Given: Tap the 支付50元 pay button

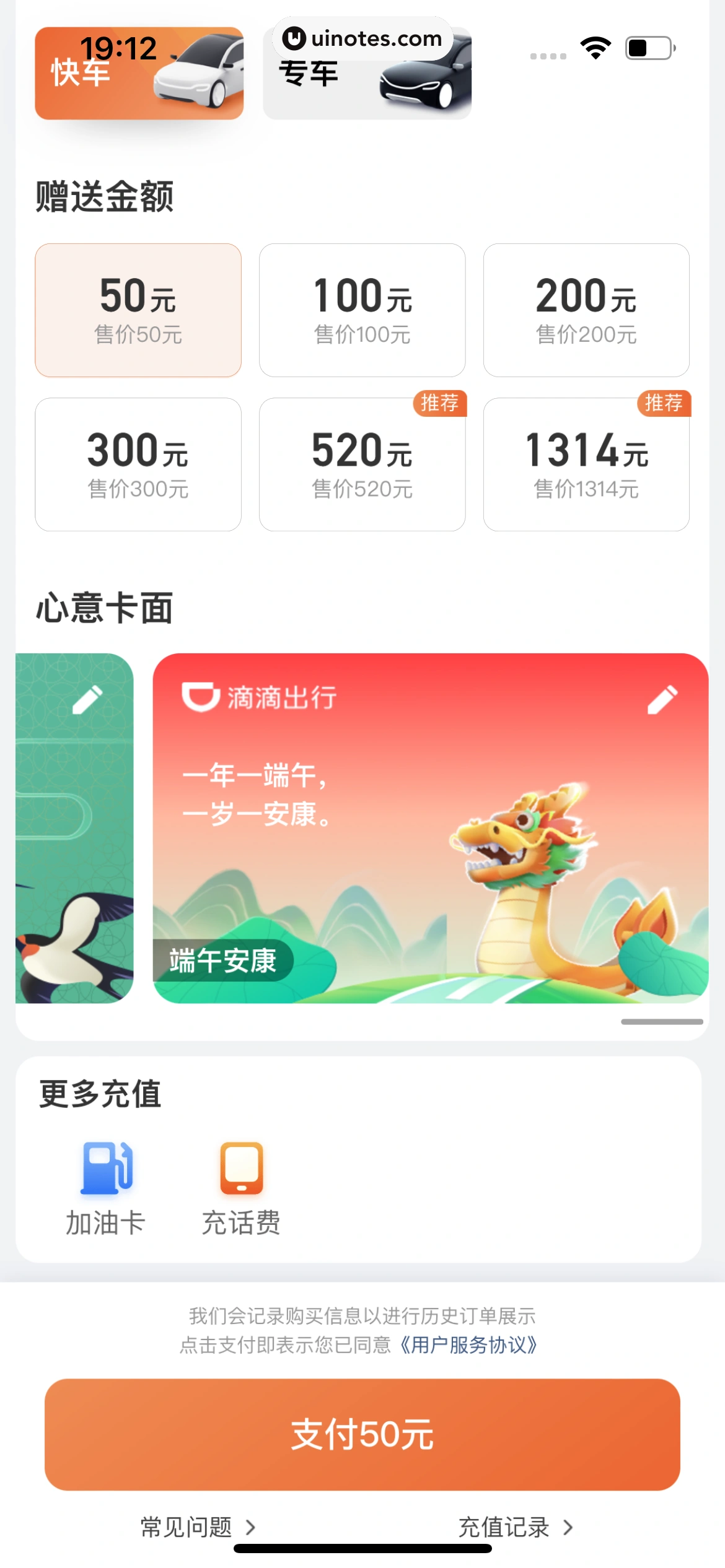Looking at the screenshot, I should (x=362, y=1434).
